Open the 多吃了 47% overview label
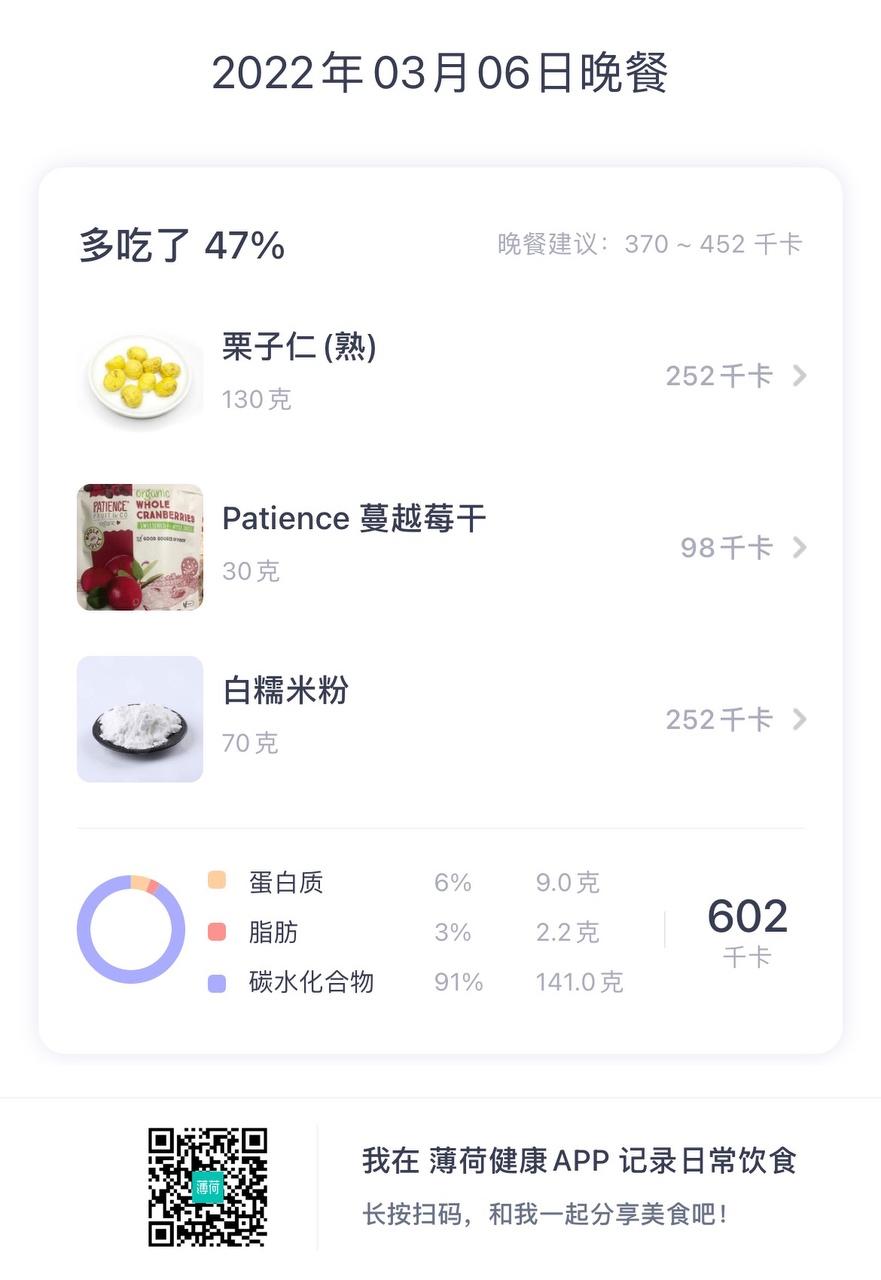 pos(181,245)
